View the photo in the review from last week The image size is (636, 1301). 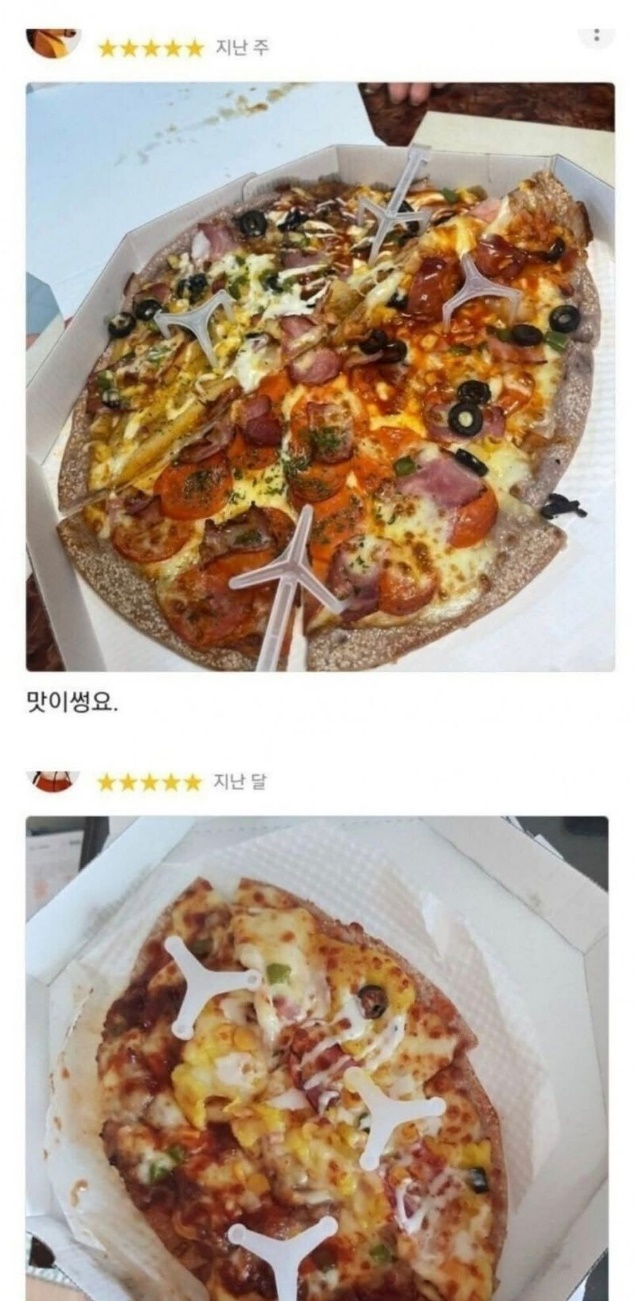(x=320, y=376)
